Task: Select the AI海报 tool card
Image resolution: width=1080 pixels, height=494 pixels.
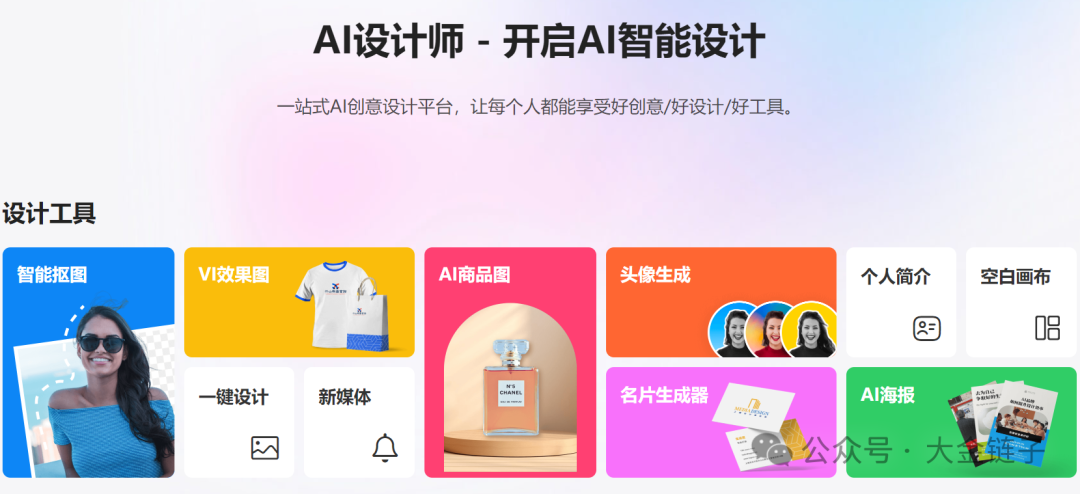Action: [x=960, y=421]
